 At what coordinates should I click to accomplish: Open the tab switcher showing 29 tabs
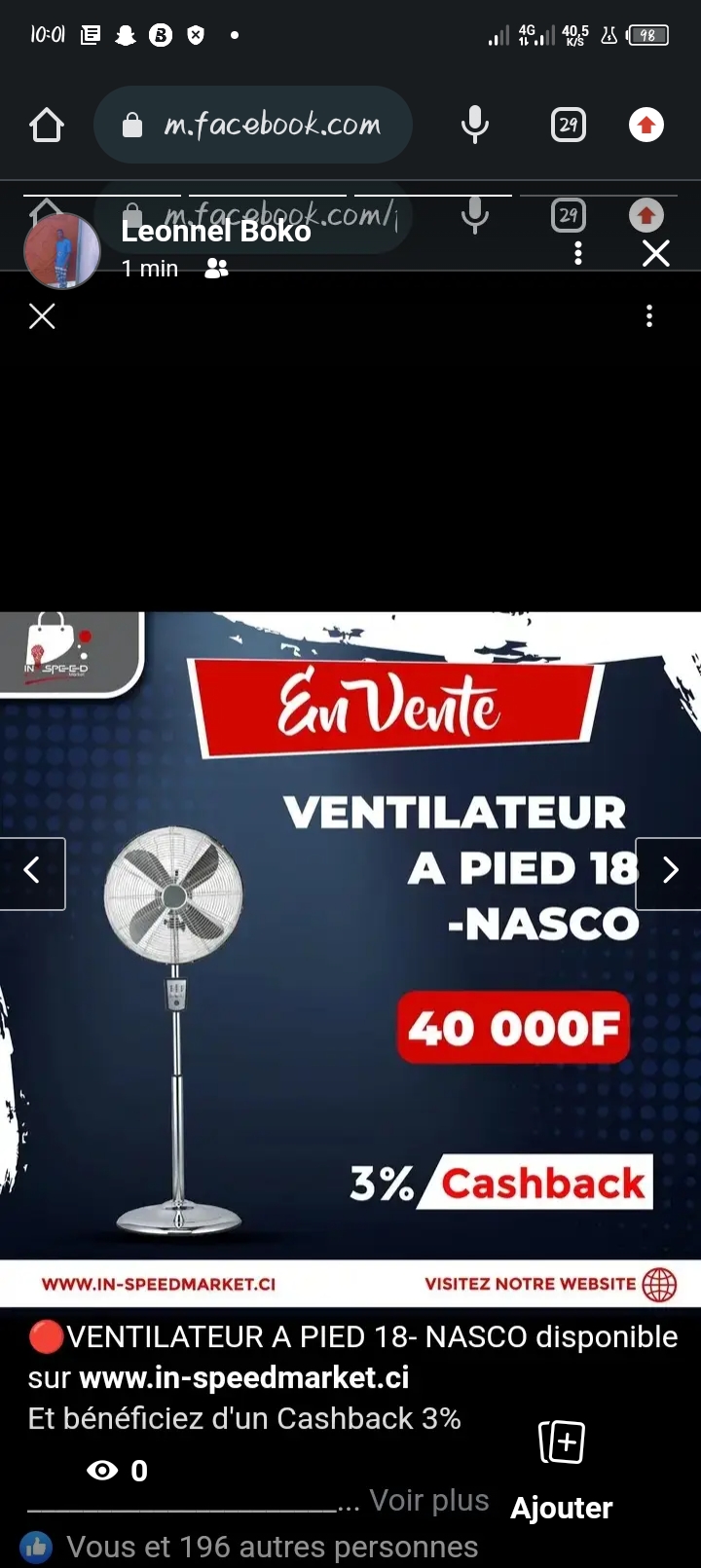pyautogui.click(x=569, y=126)
